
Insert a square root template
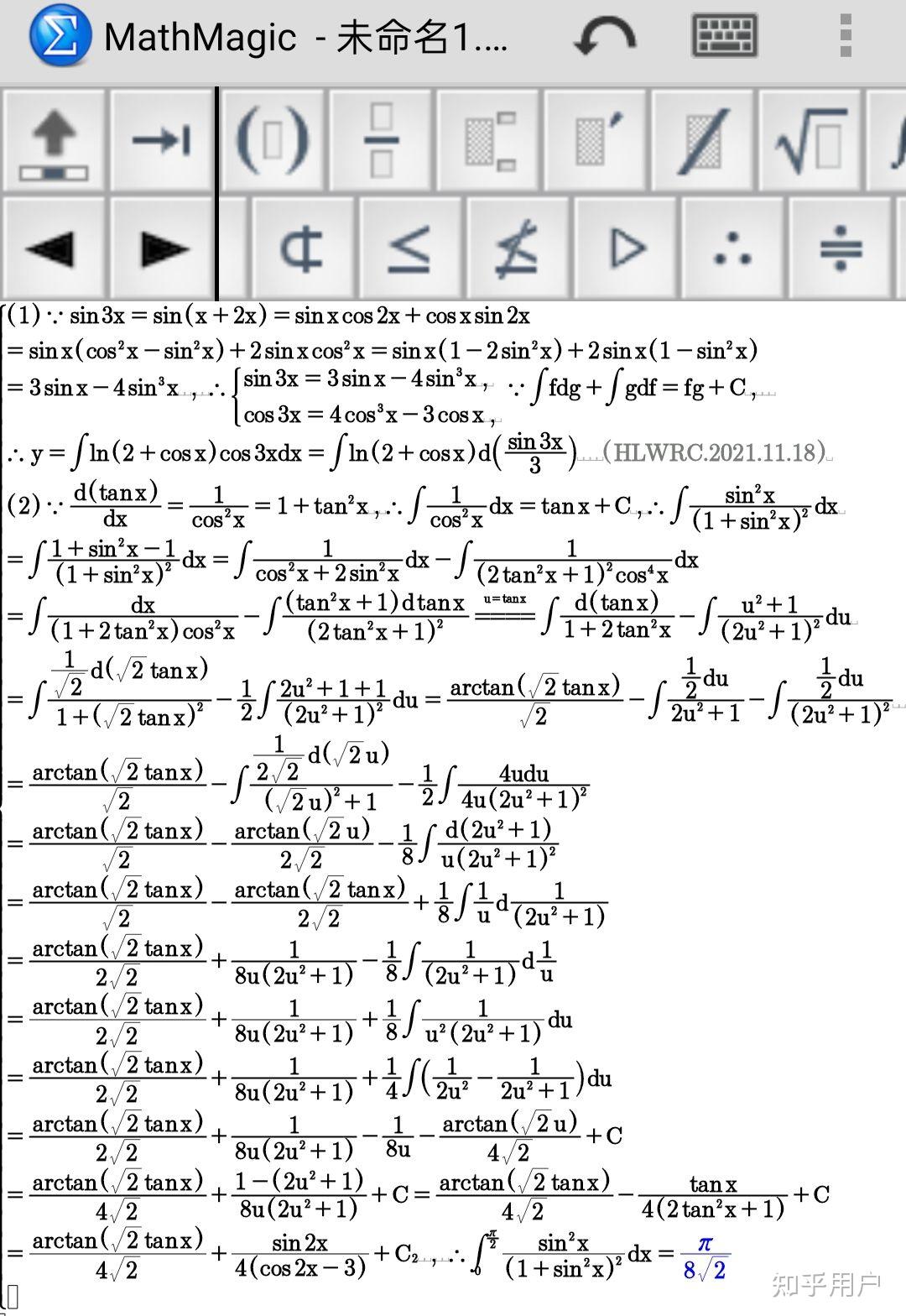(810, 141)
